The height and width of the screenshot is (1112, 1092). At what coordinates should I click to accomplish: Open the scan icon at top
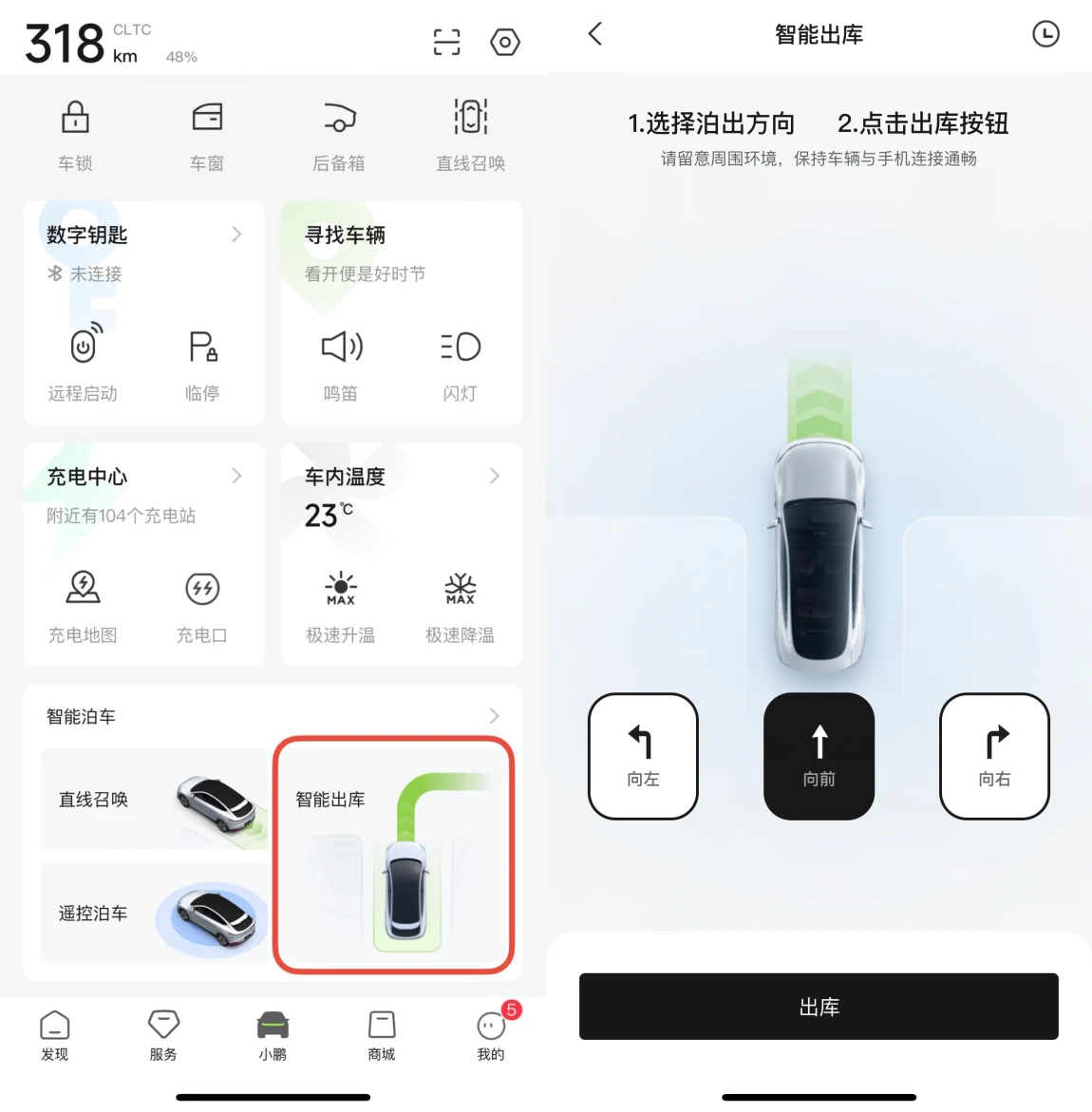(446, 42)
